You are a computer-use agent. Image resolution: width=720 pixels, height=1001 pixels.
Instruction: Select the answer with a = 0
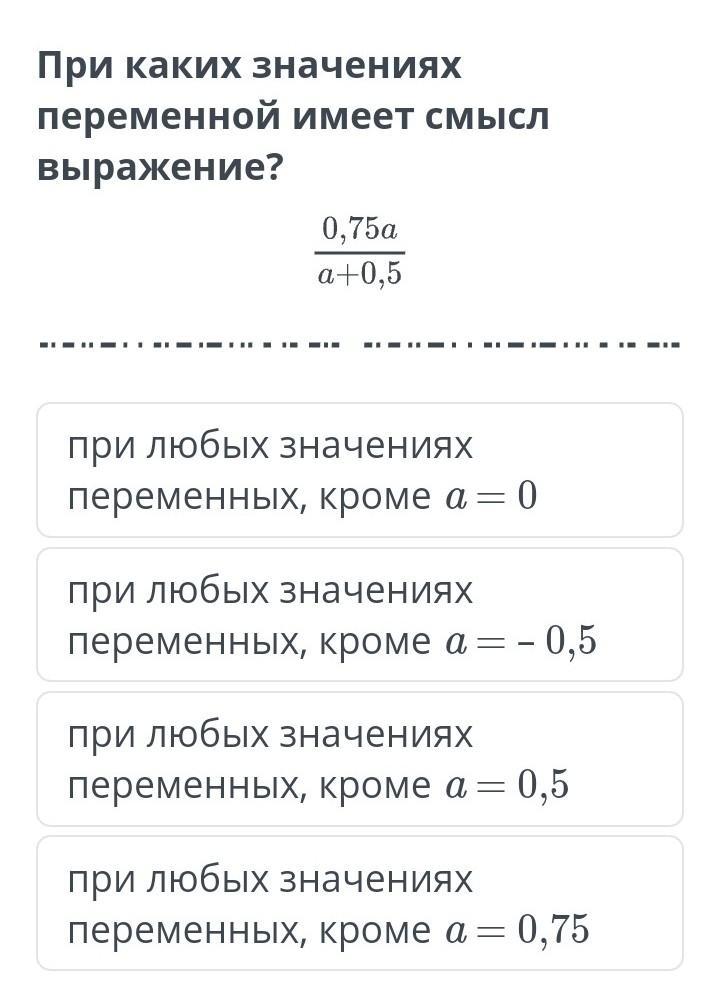(x=360, y=470)
